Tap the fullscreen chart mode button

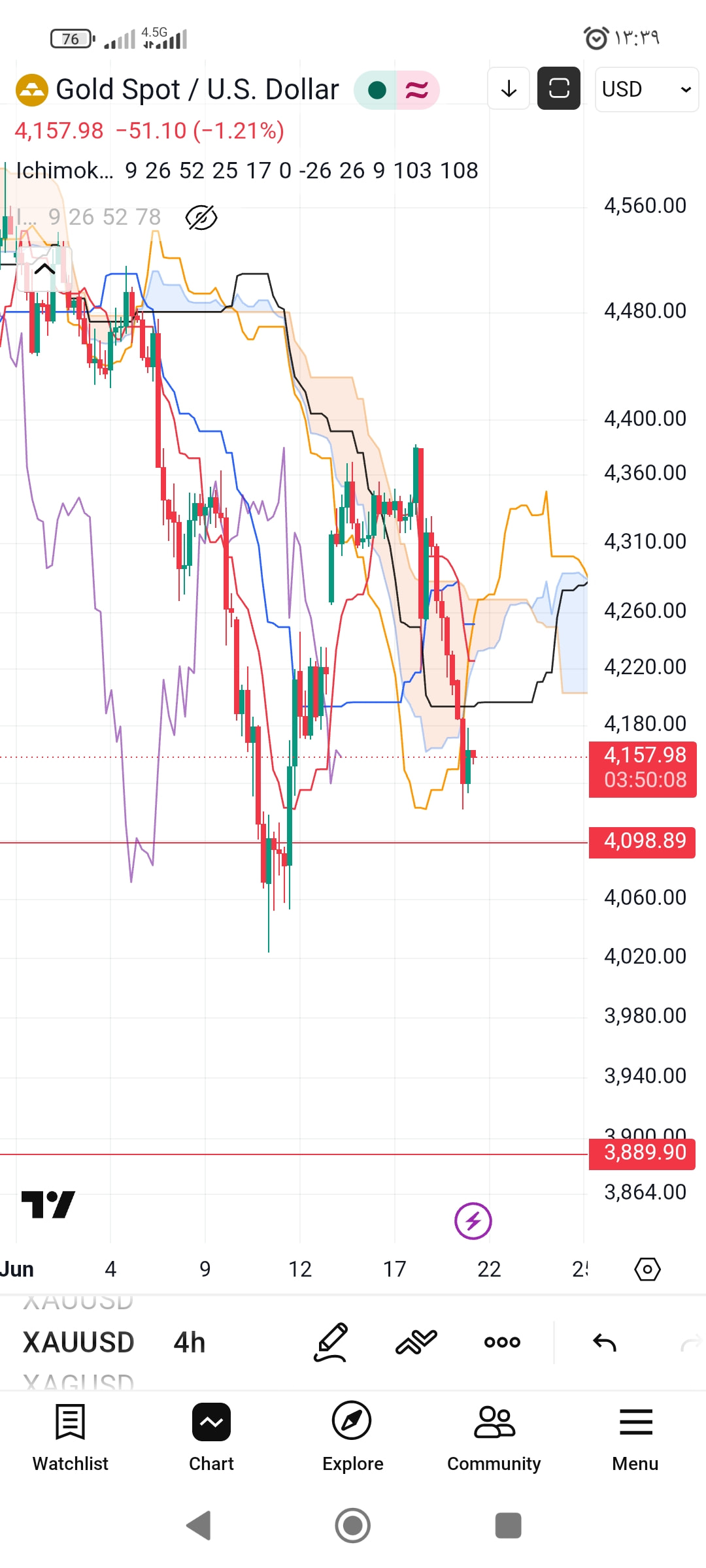(559, 88)
